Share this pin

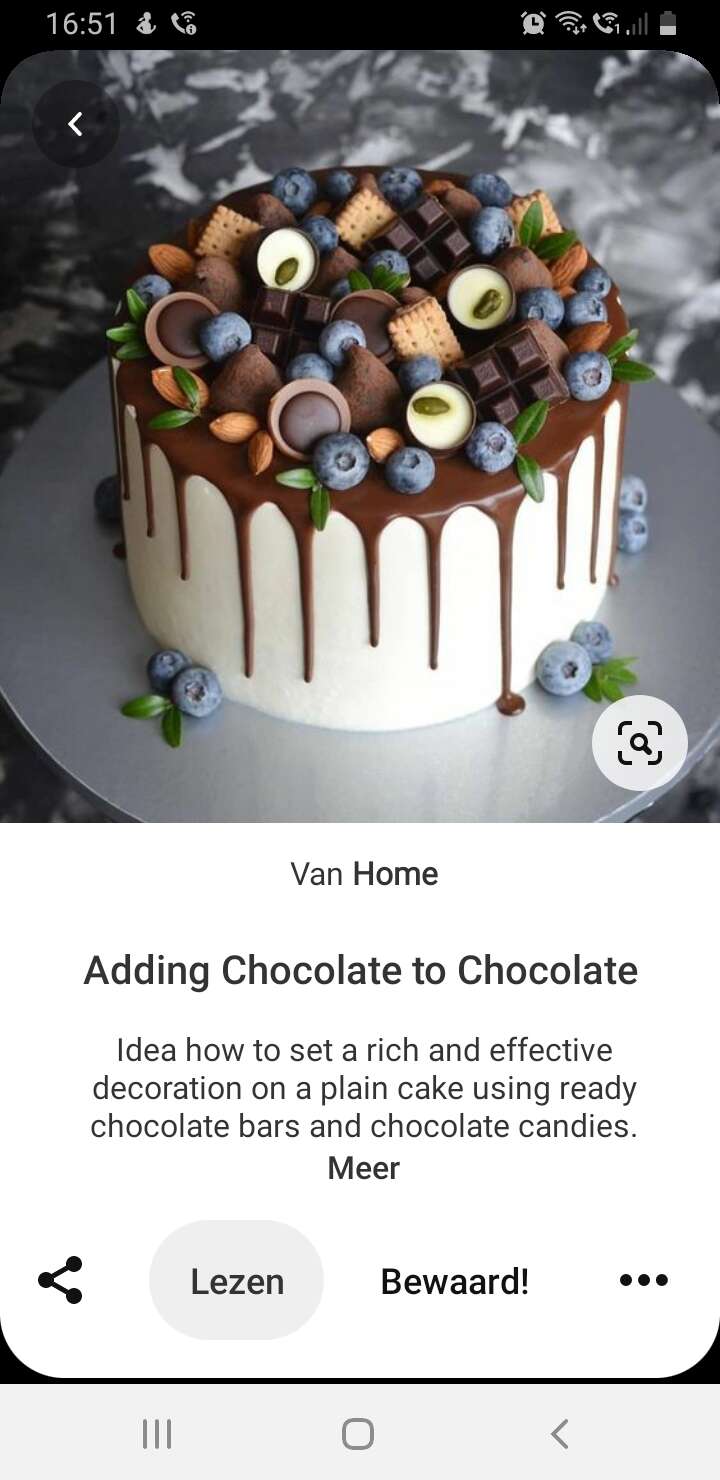point(60,1280)
